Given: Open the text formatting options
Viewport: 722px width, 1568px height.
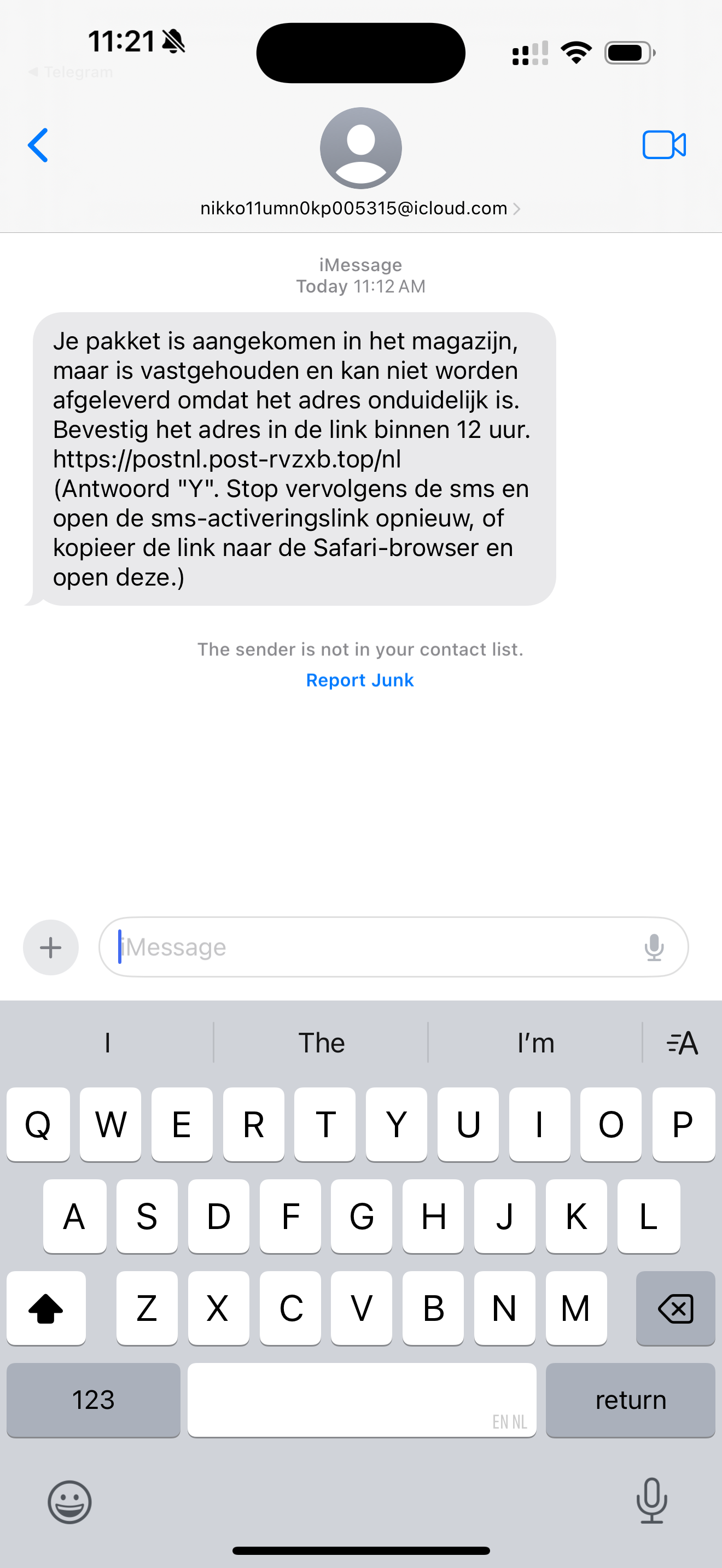Looking at the screenshot, I should 683,1043.
